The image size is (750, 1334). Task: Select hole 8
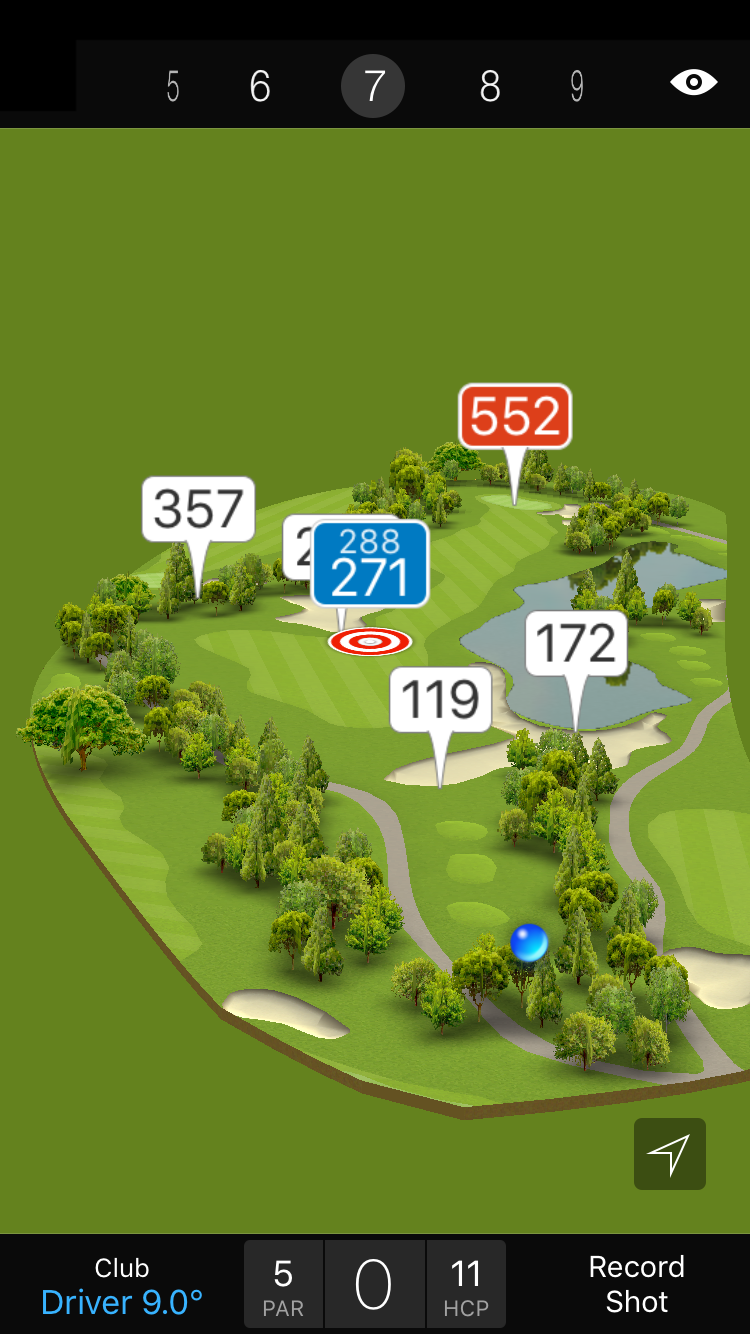click(489, 87)
